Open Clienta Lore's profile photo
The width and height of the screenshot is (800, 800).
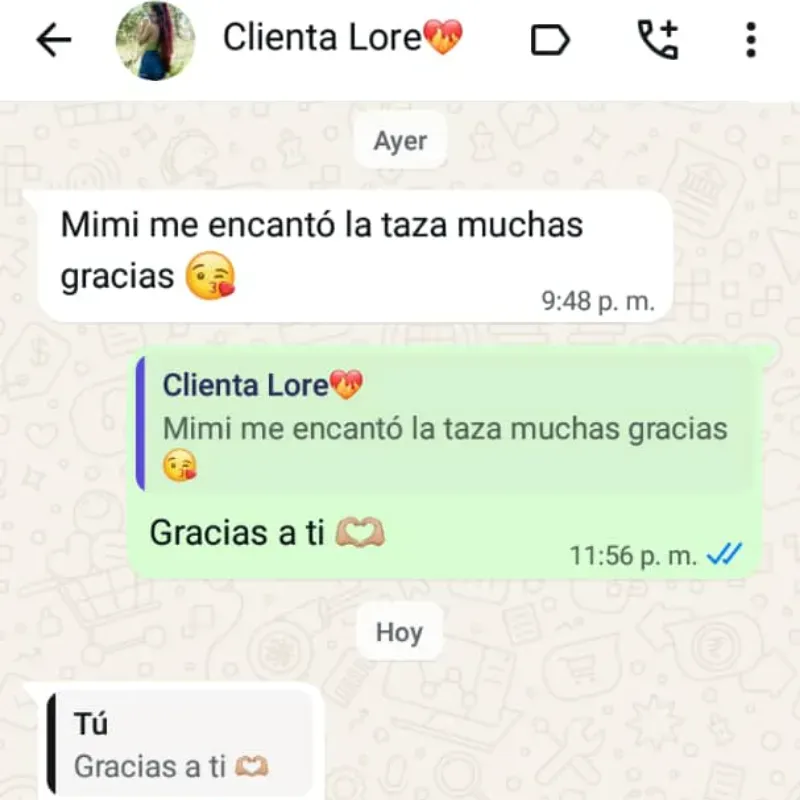coord(155,41)
